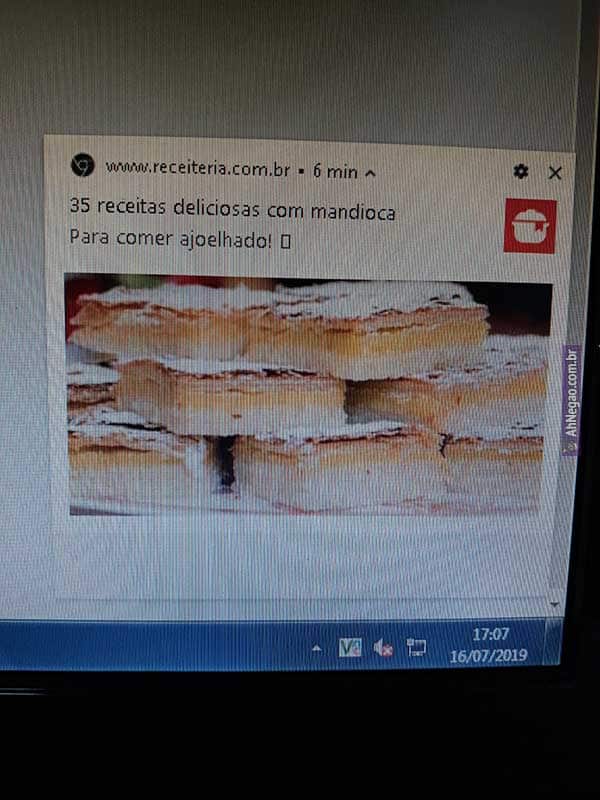The width and height of the screenshot is (600, 800).
Task: Open notification settings gear
Action: [520, 171]
